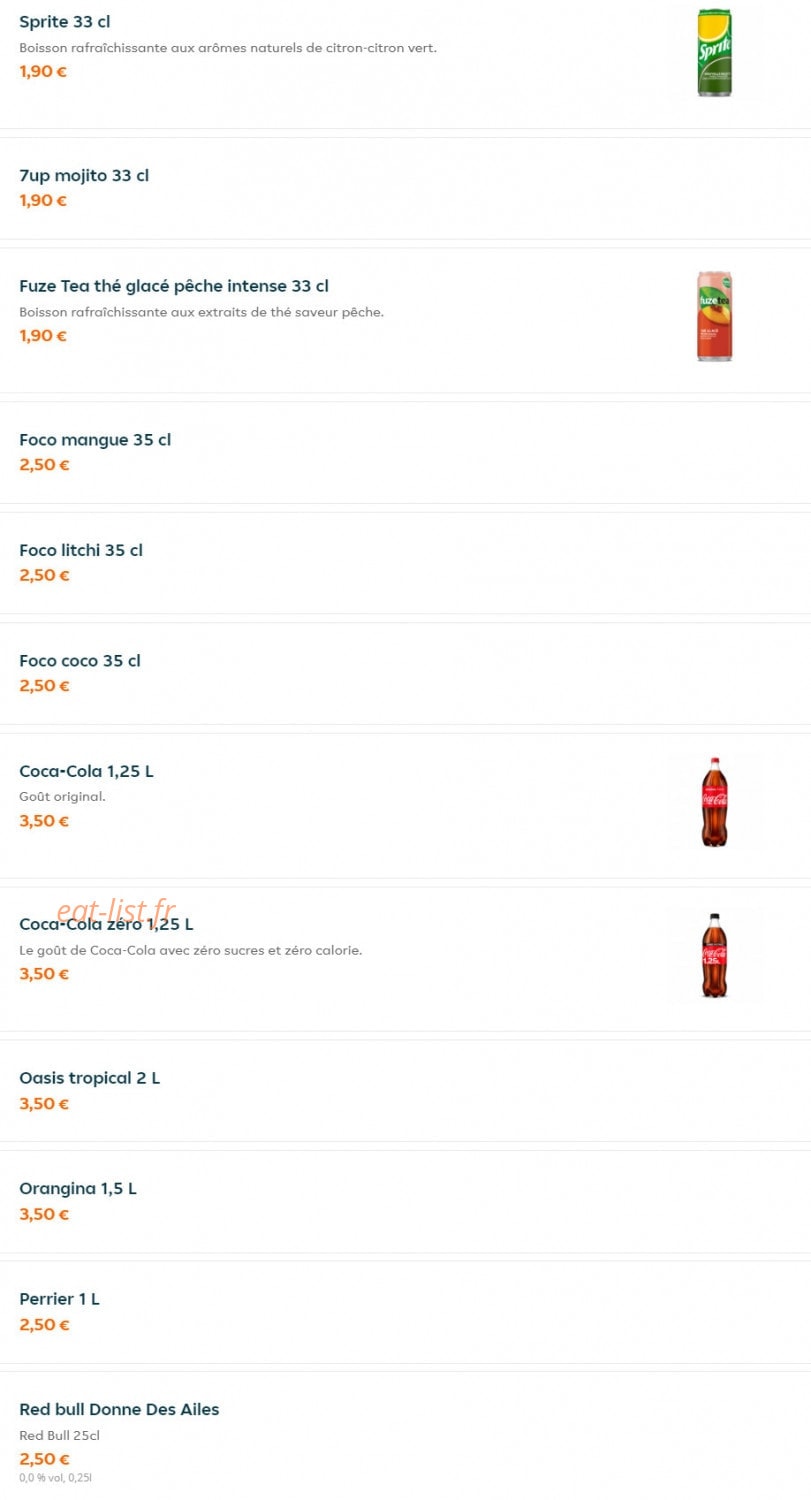This screenshot has height=1500, width=811.
Task: Open Coca-Cola 1,25 L item
Action: tap(405, 805)
